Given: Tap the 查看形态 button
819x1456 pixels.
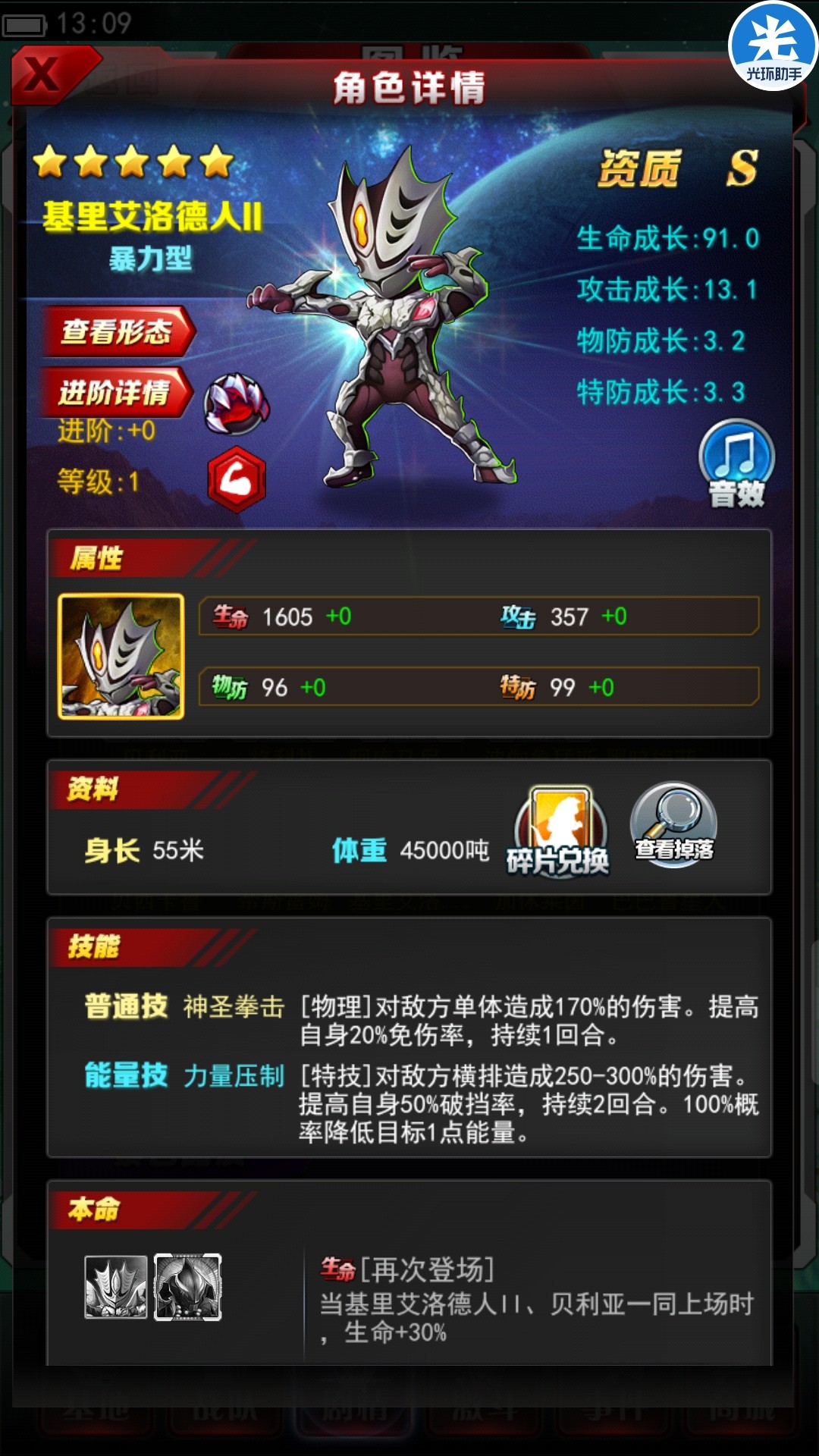Looking at the screenshot, I should pos(118,331).
